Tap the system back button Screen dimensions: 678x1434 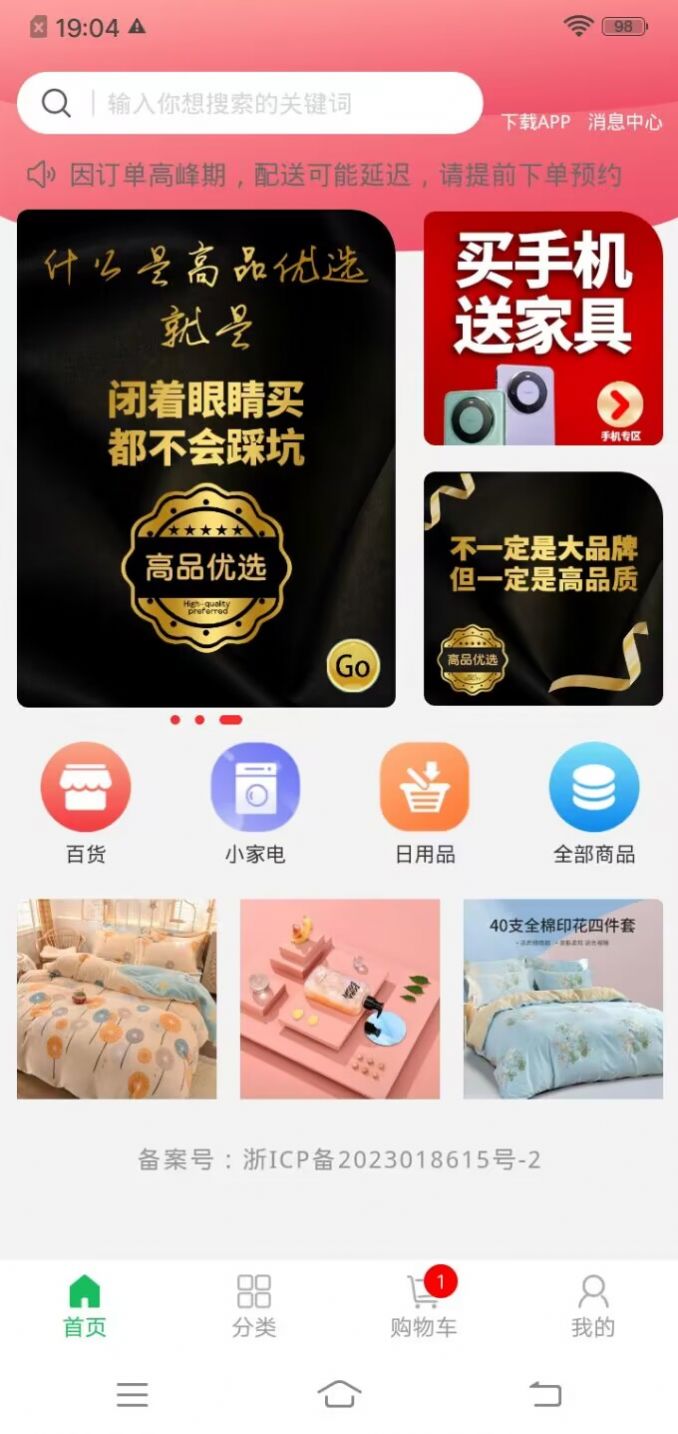tap(545, 1394)
